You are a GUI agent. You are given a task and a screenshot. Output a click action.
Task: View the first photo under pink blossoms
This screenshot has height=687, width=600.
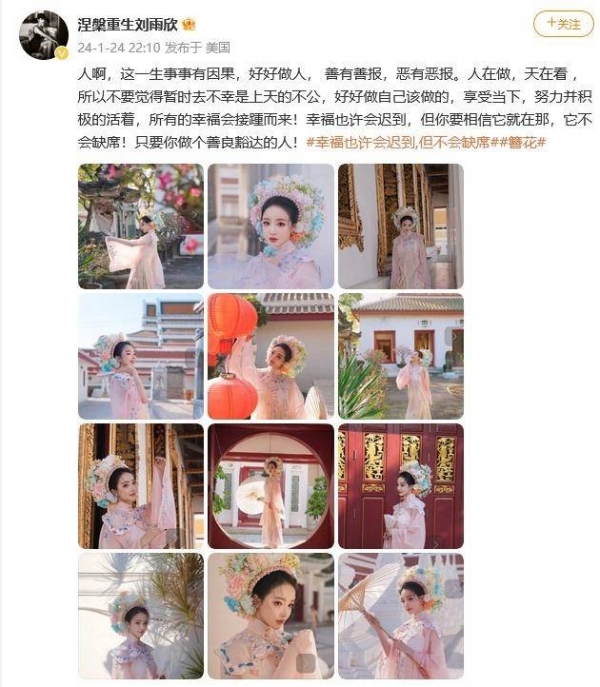[141, 226]
